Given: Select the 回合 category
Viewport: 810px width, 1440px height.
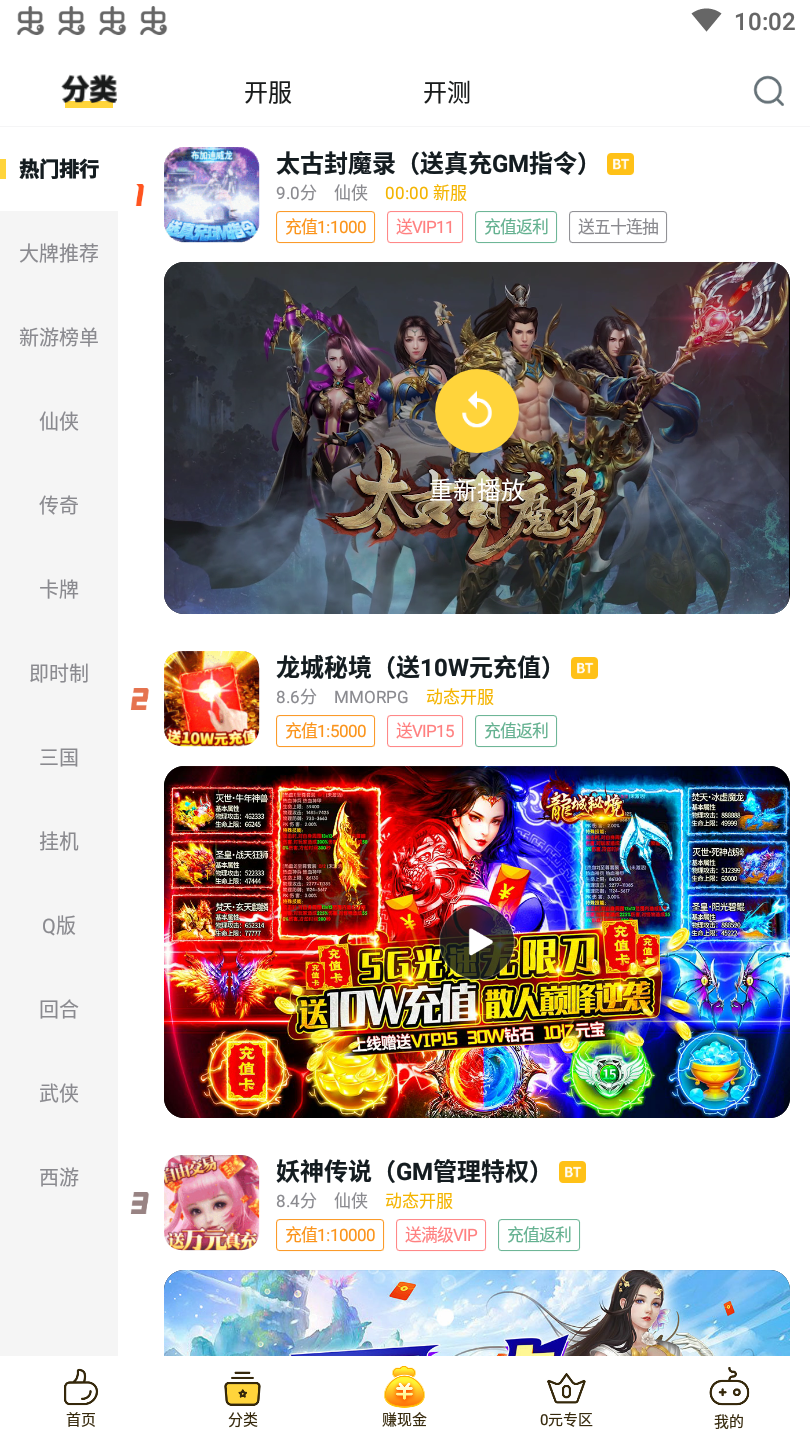Looking at the screenshot, I should [x=59, y=1010].
